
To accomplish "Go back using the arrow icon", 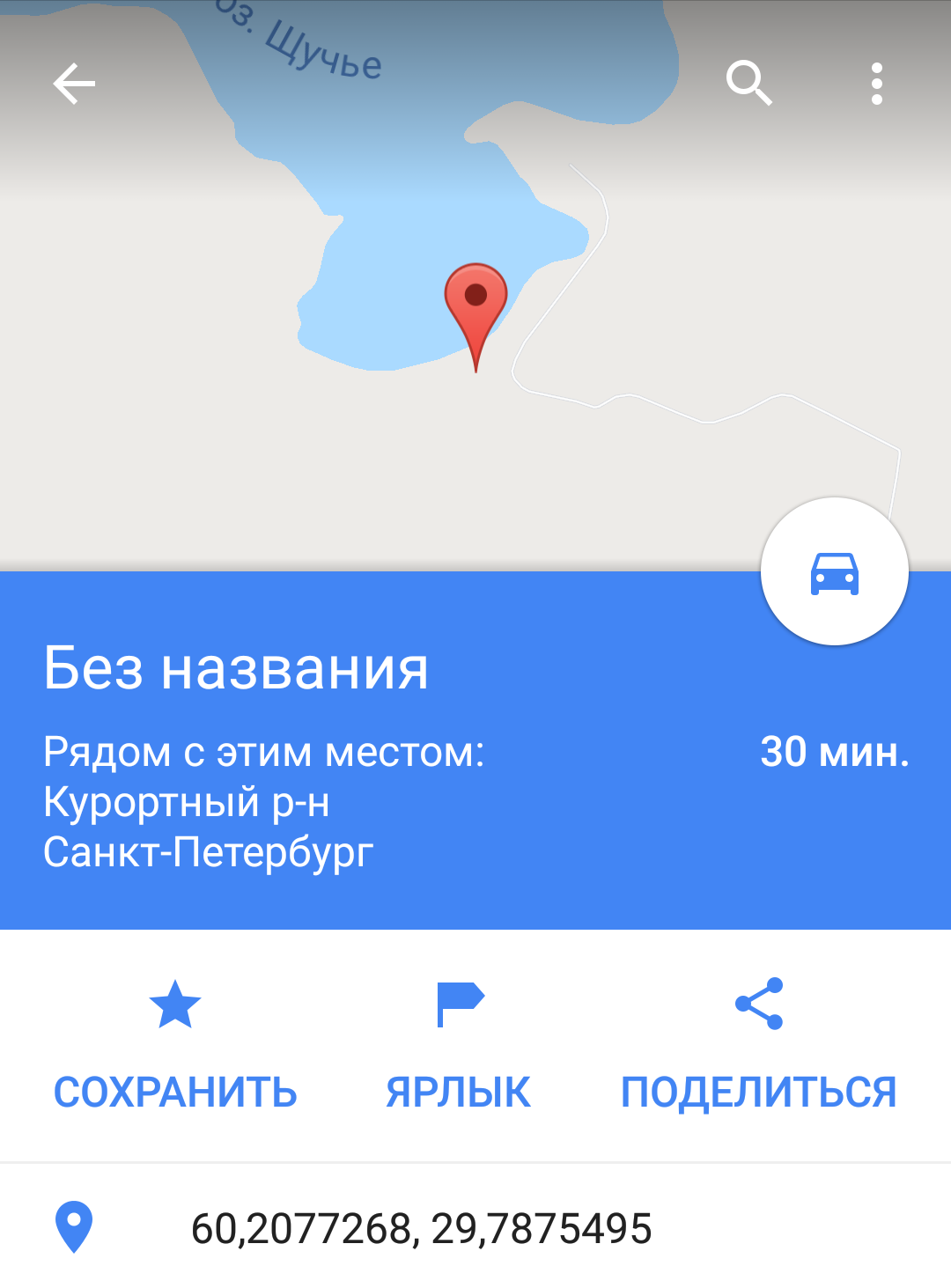I will 74,85.
